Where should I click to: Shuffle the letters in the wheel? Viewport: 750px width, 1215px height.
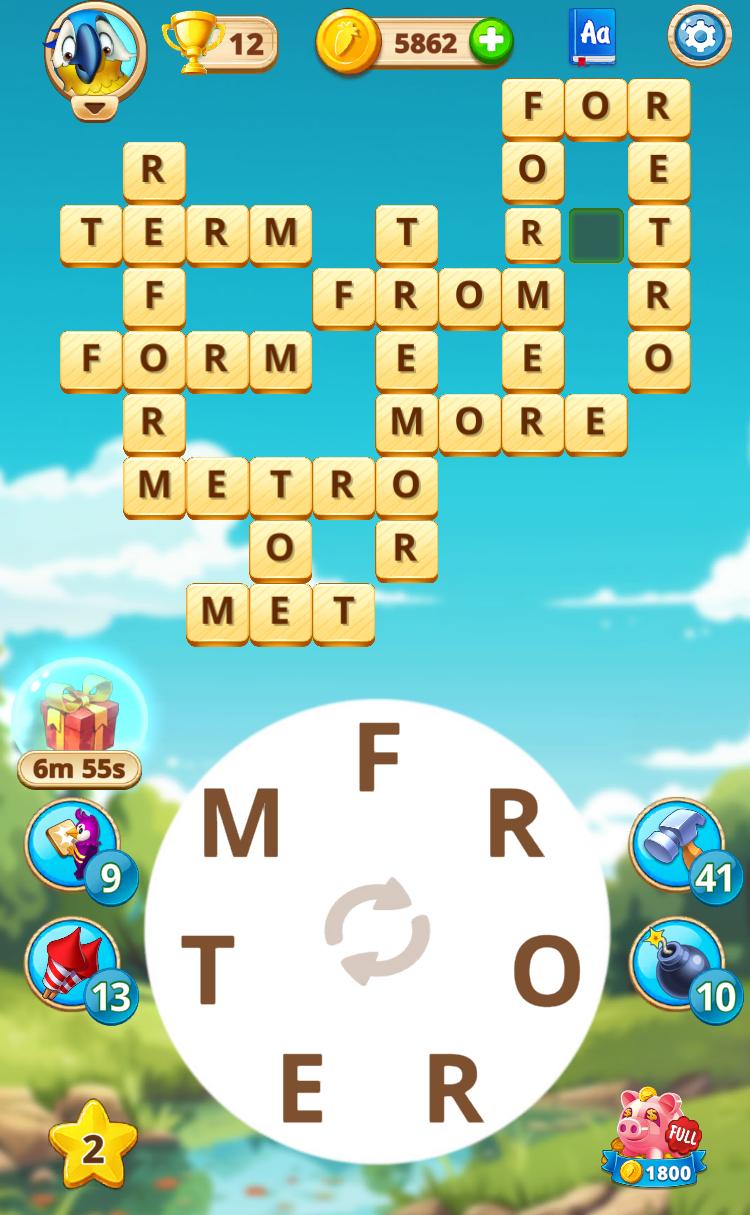(x=377, y=931)
